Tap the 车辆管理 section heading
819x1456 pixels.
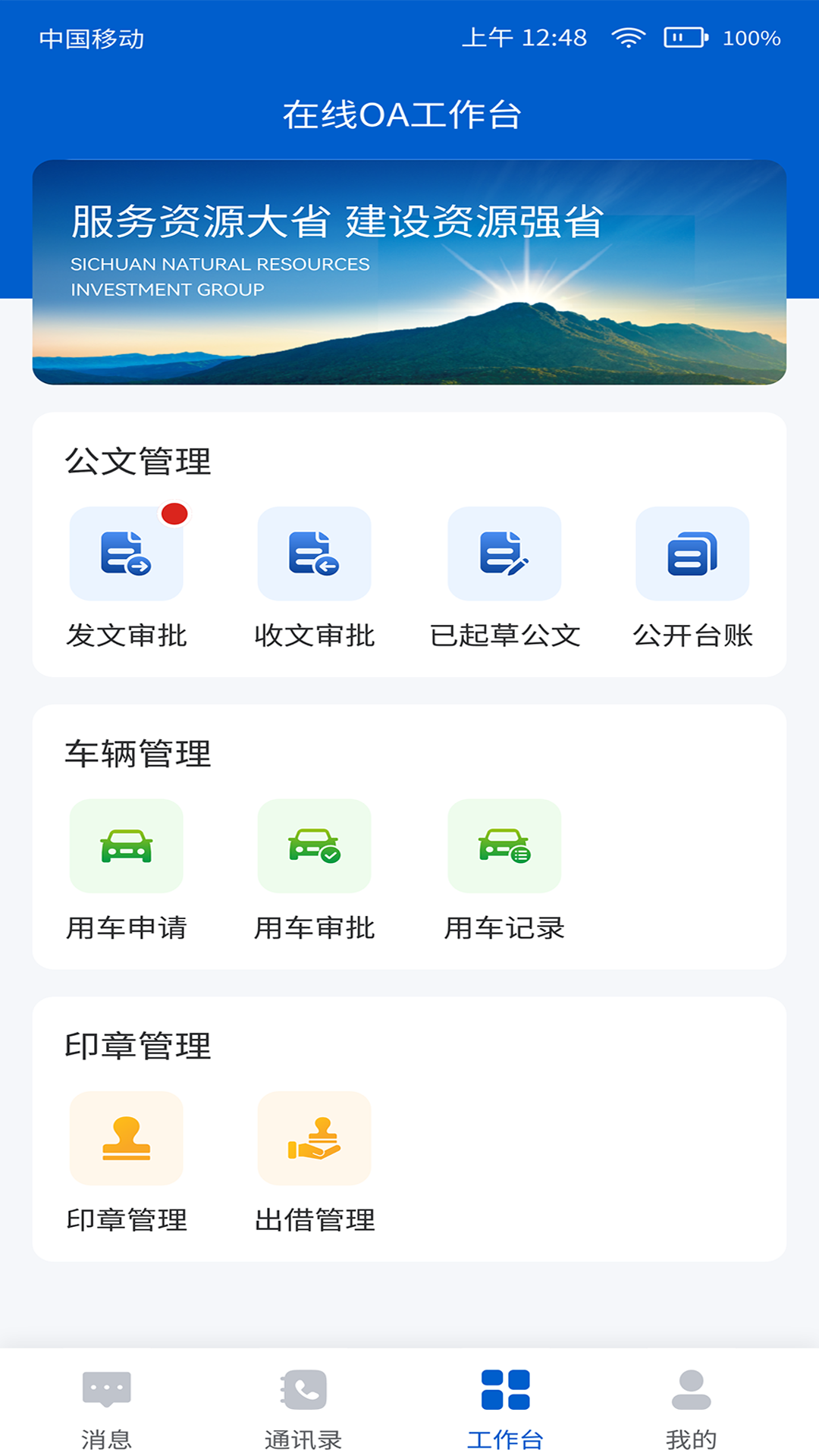click(x=138, y=755)
